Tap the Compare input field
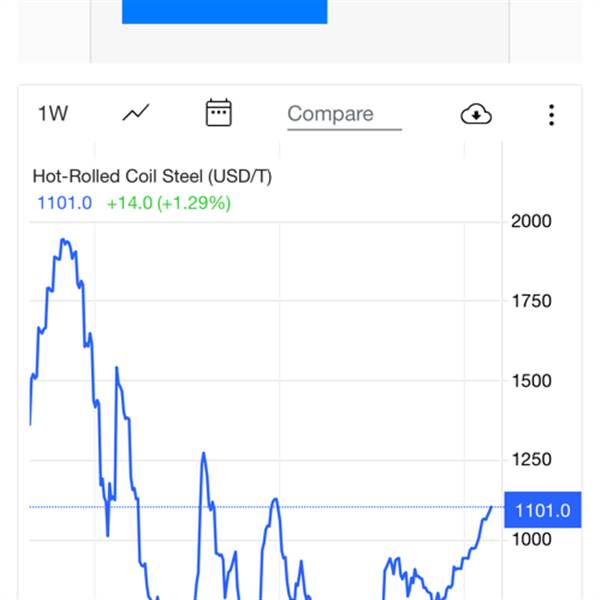This screenshot has height=600, width=600. (x=344, y=115)
